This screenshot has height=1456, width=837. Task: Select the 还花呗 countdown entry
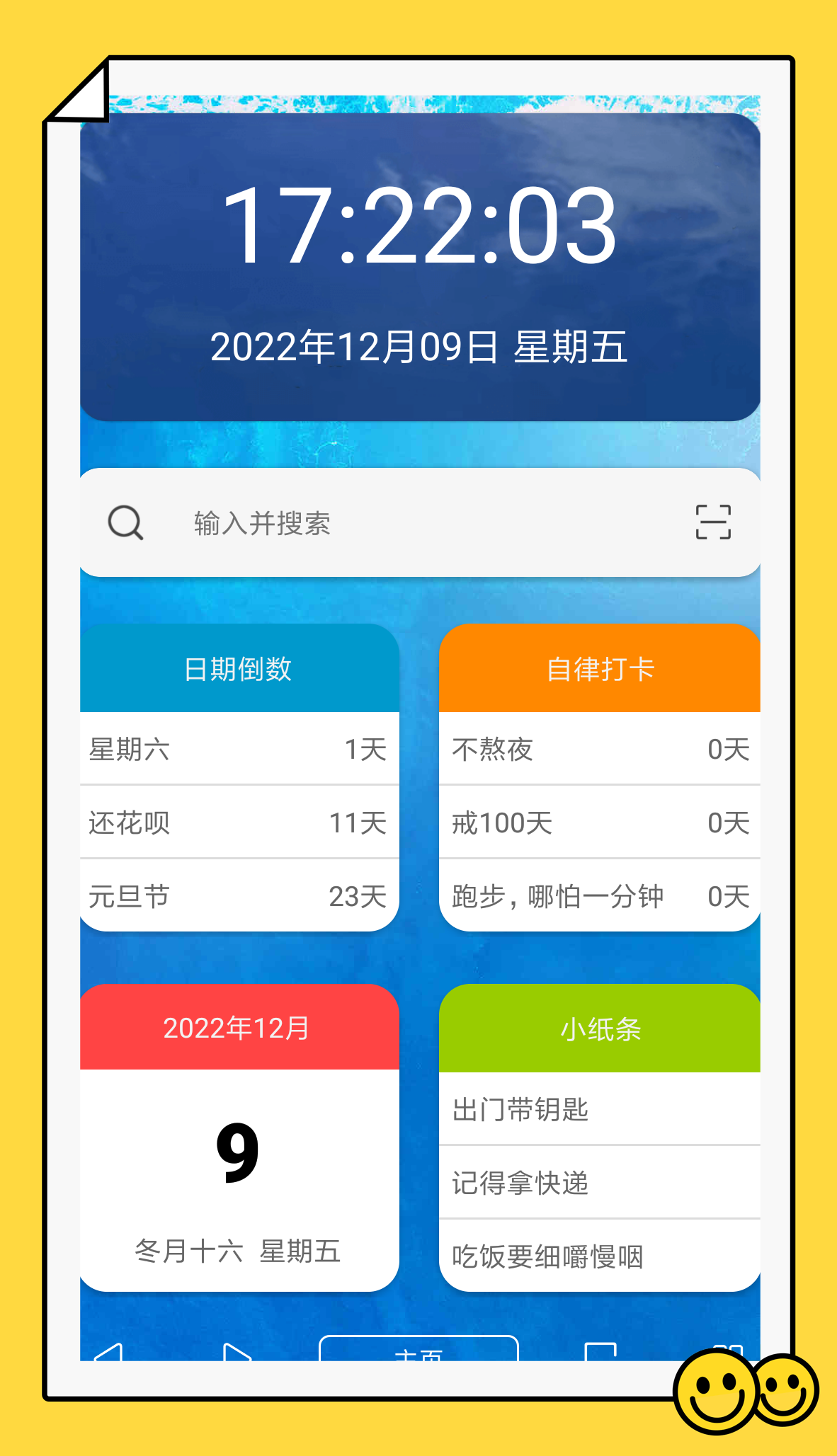point(239,822)
